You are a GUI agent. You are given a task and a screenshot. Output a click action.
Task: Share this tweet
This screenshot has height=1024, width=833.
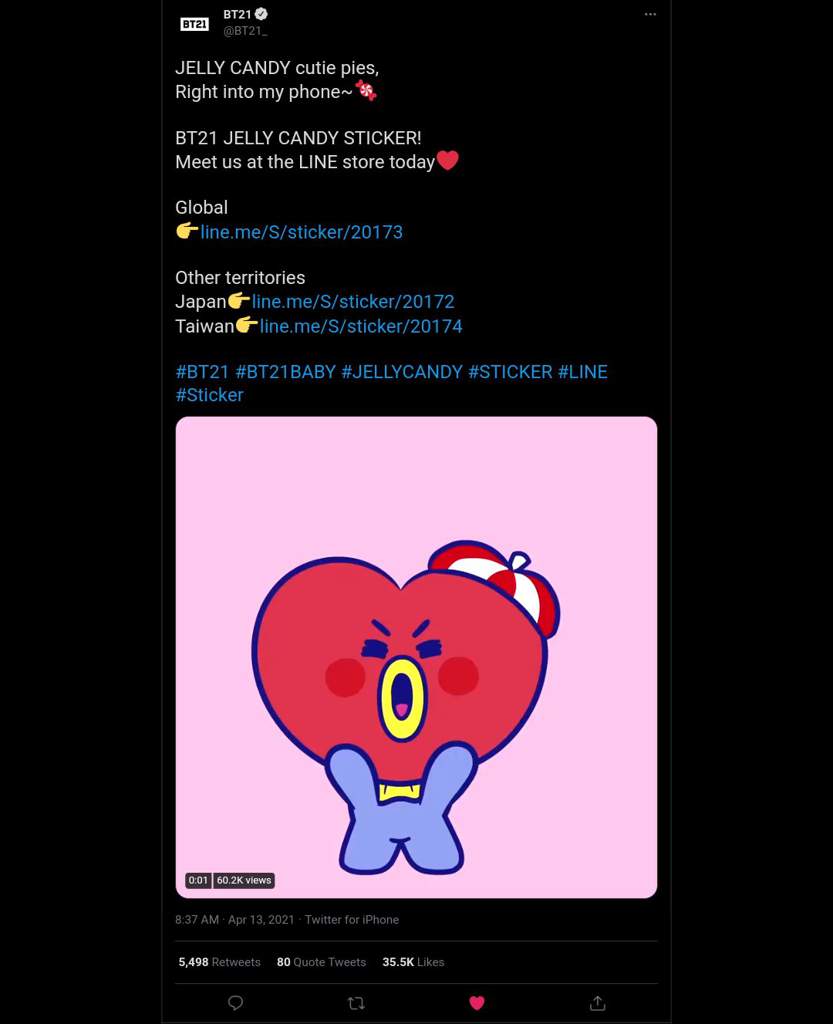[x=597, y=1003]
